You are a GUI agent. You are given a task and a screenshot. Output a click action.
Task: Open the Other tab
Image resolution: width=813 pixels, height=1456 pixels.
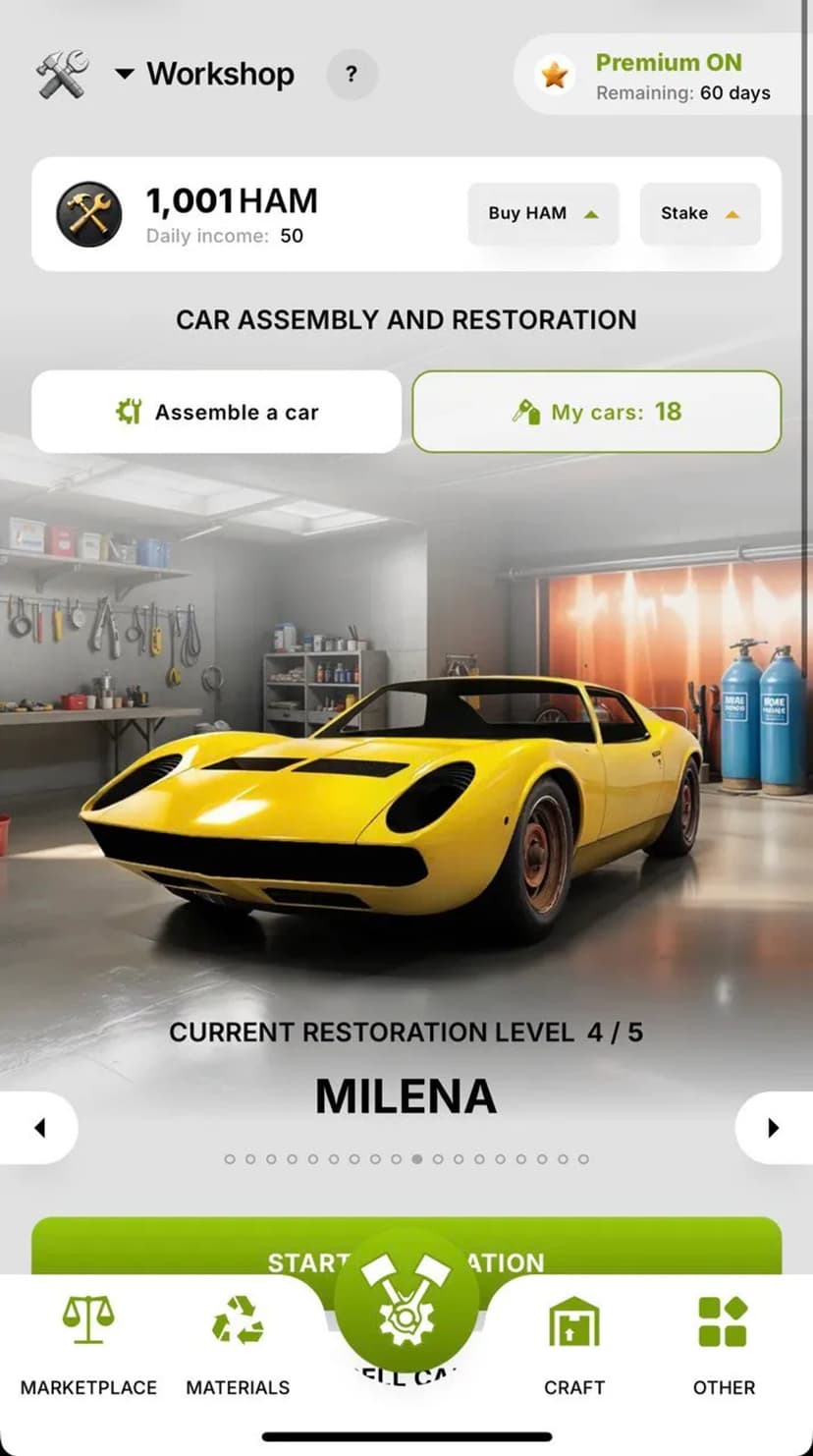tap(724, 1344)
